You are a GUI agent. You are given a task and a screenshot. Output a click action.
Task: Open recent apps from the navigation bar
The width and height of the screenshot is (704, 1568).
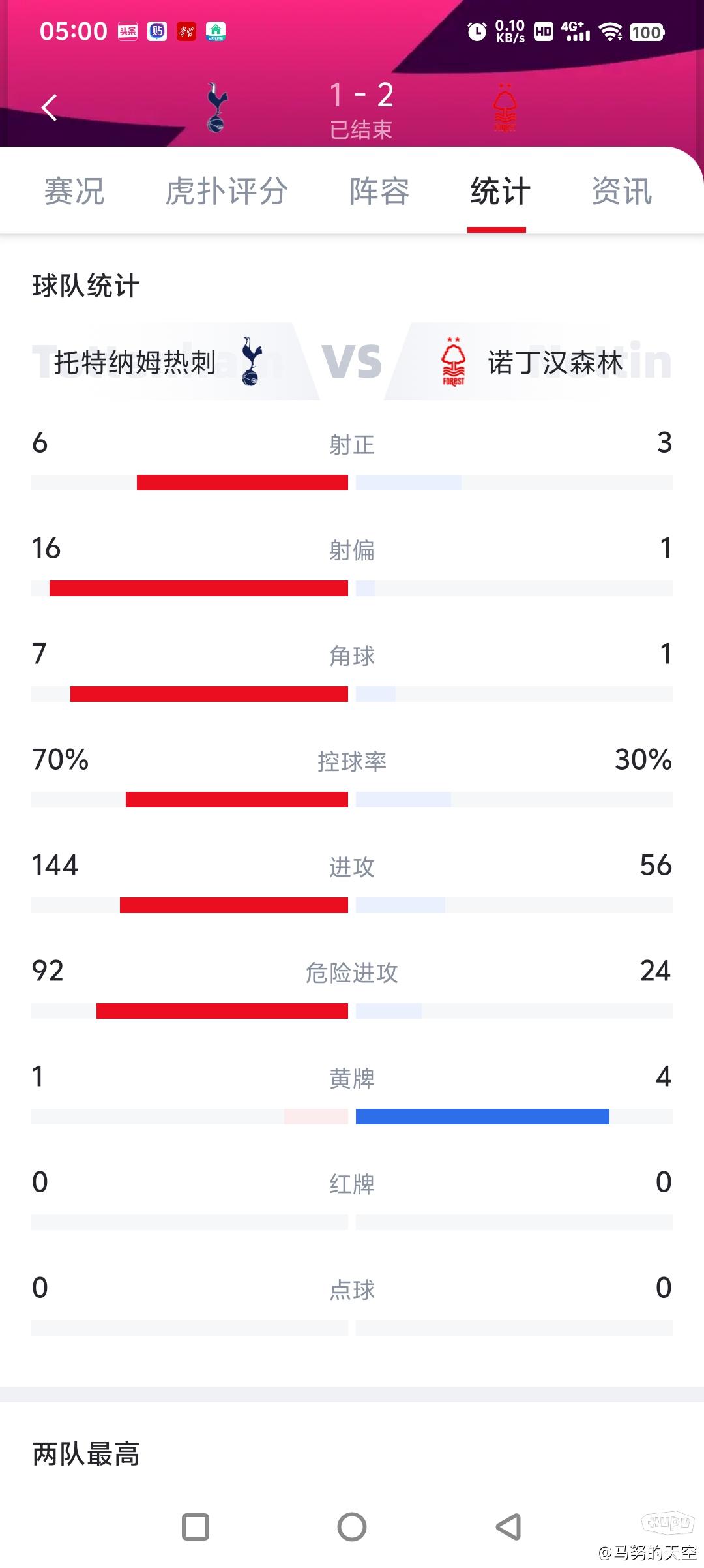click(x=196, y=1527)
